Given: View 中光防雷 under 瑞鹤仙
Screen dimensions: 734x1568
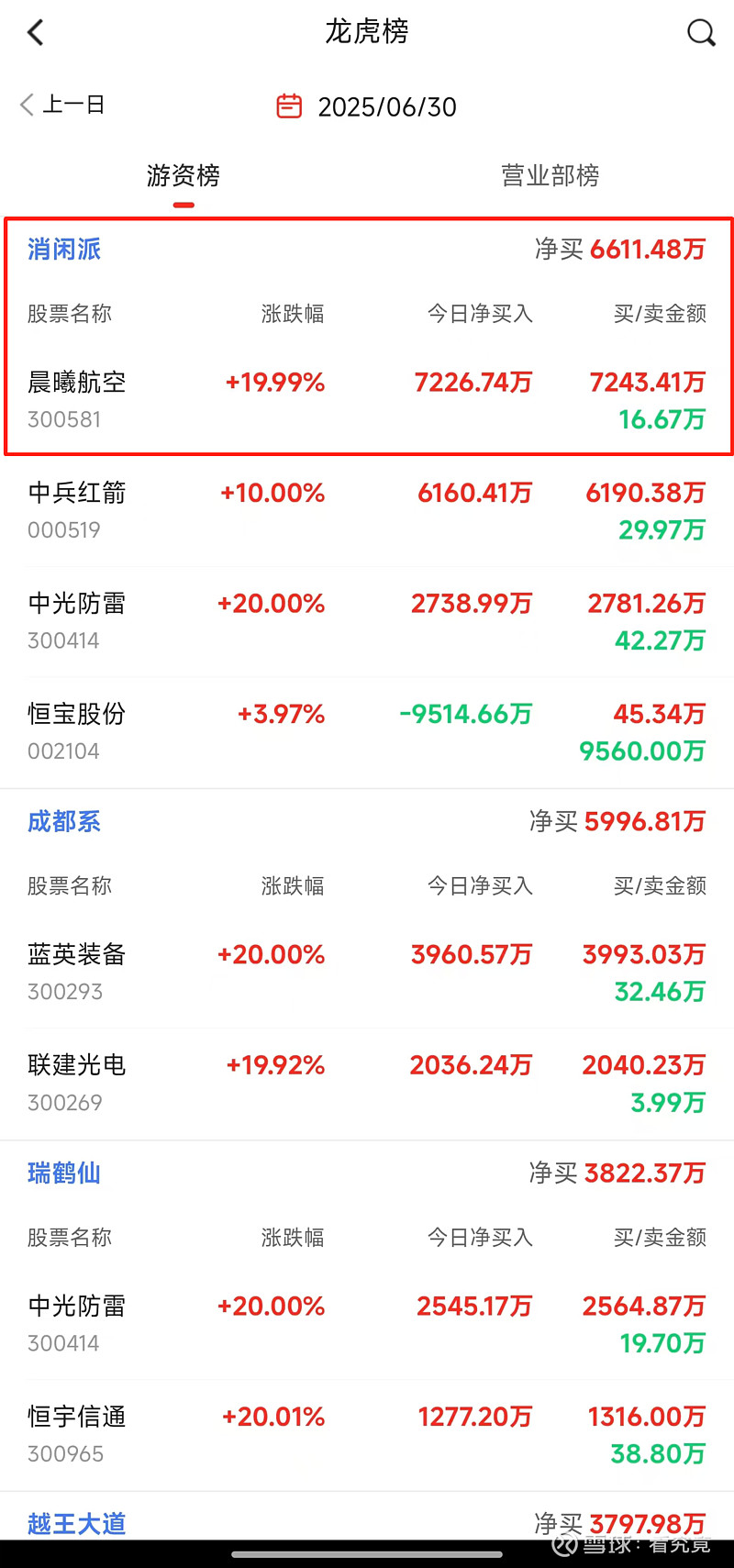Looking at the screenshot, I should (367, 1324).
